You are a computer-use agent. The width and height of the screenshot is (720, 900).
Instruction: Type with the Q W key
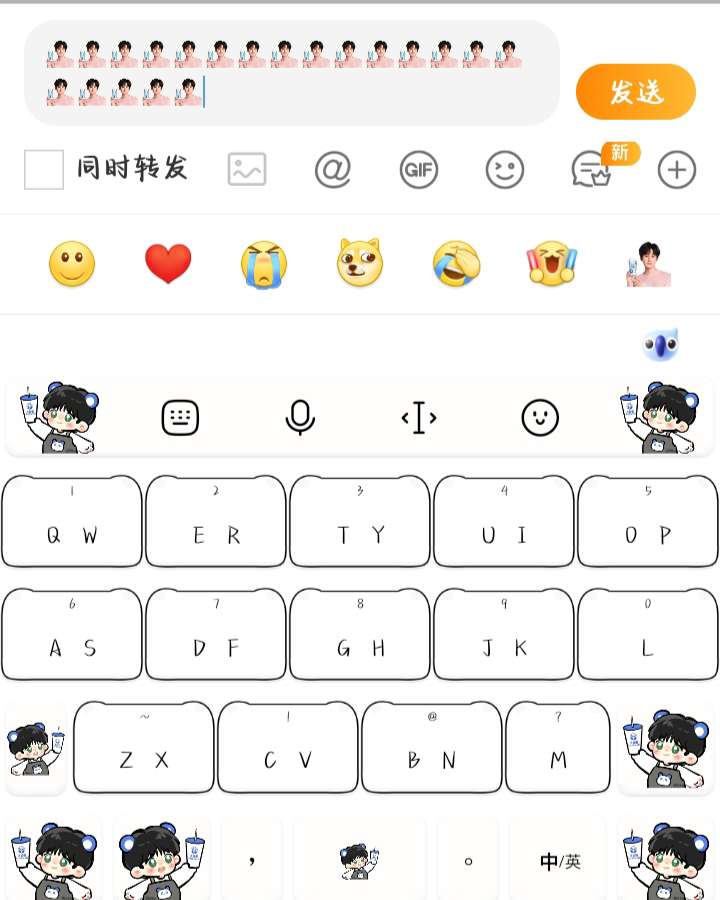tap(72, 523)
